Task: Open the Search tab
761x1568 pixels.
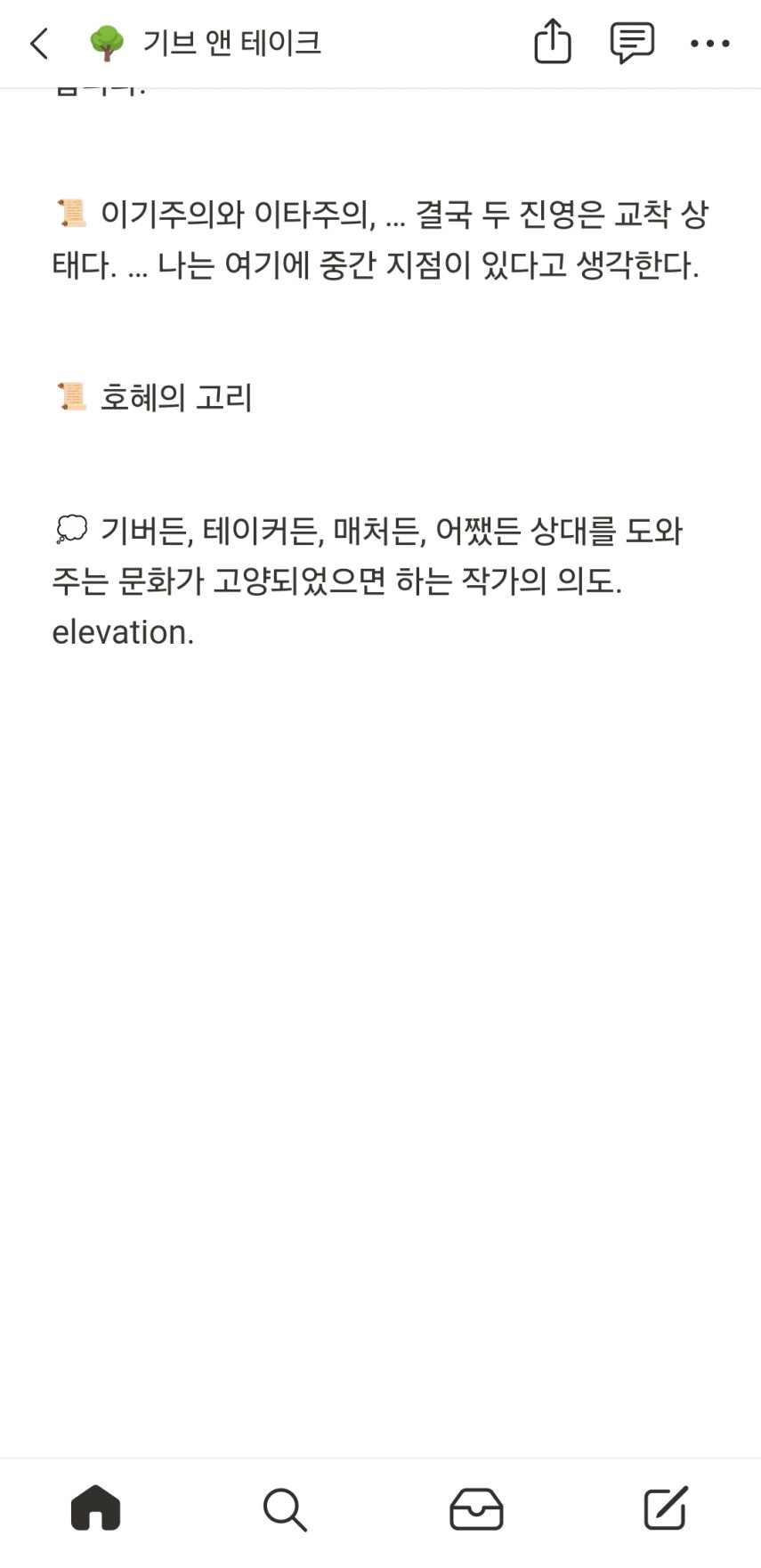Action: pos(285,1509)
